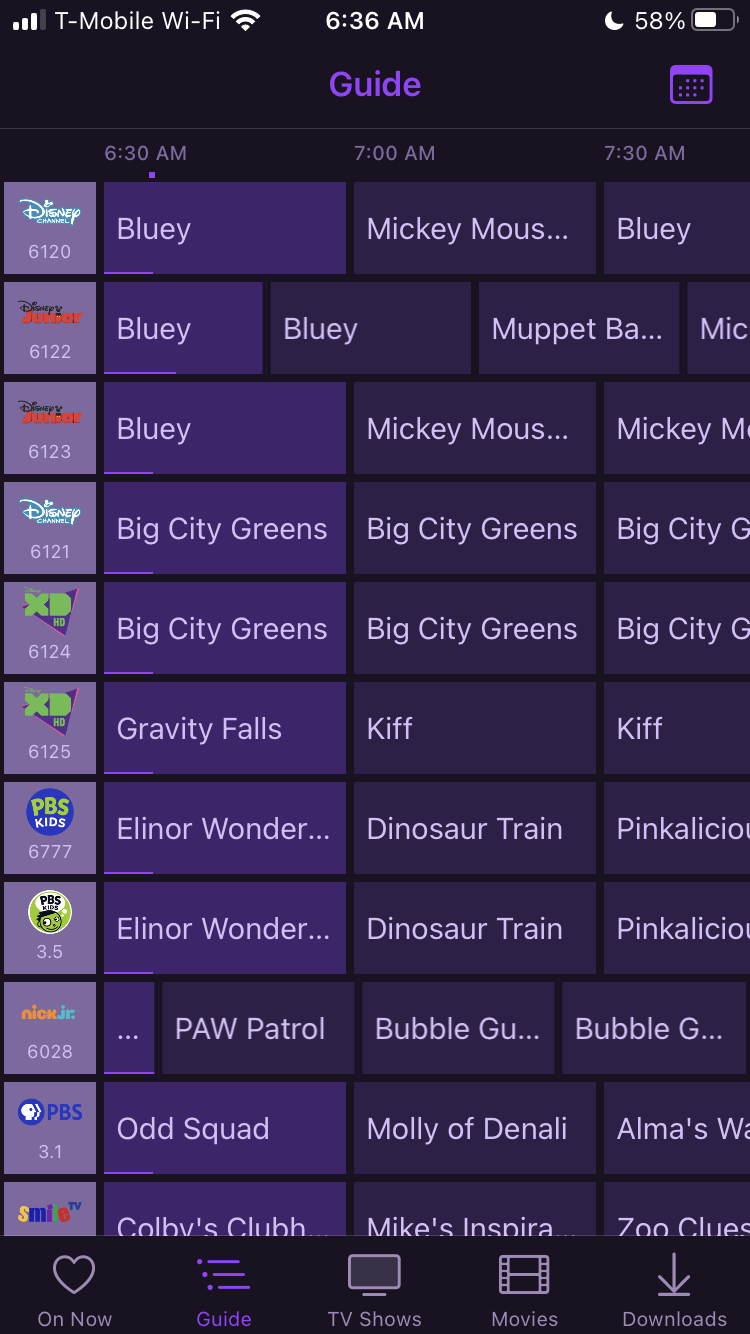This screenshot has width=750, height=1334.
Task: Tap Muppet Babies on channel 6122
Action: point(578,328)
